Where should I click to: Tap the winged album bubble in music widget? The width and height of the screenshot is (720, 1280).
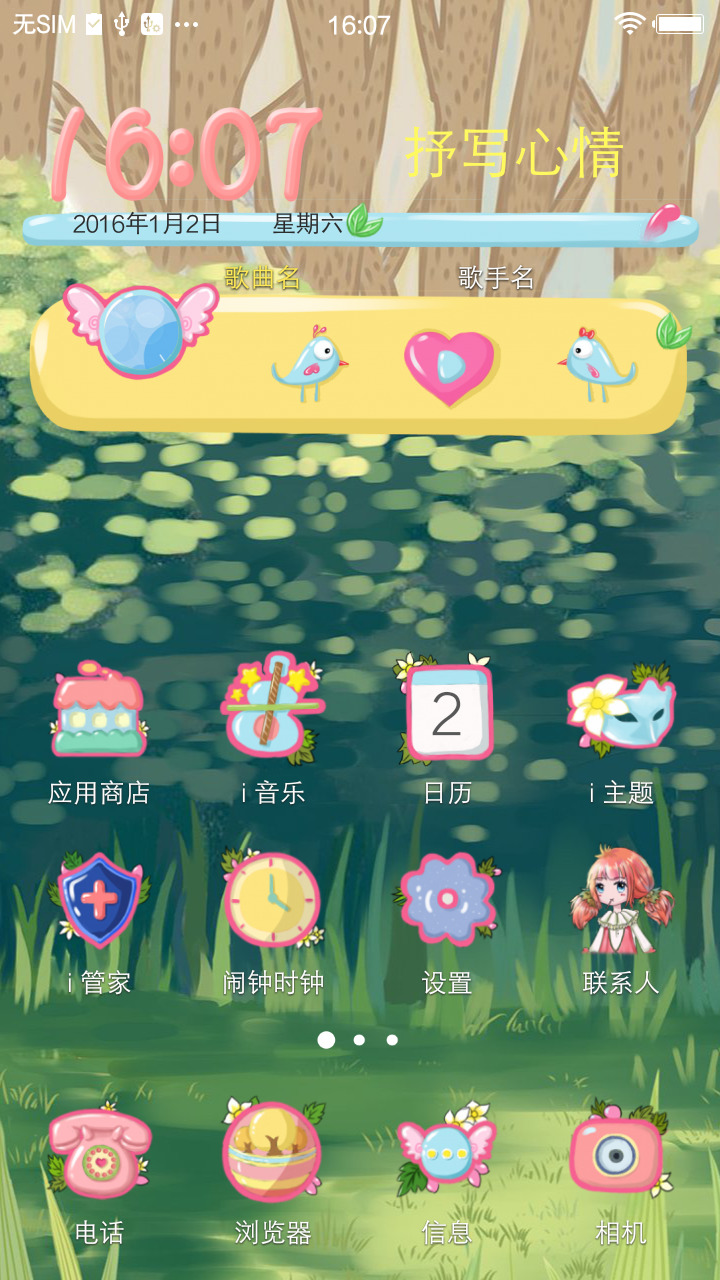tap(141, 330)
